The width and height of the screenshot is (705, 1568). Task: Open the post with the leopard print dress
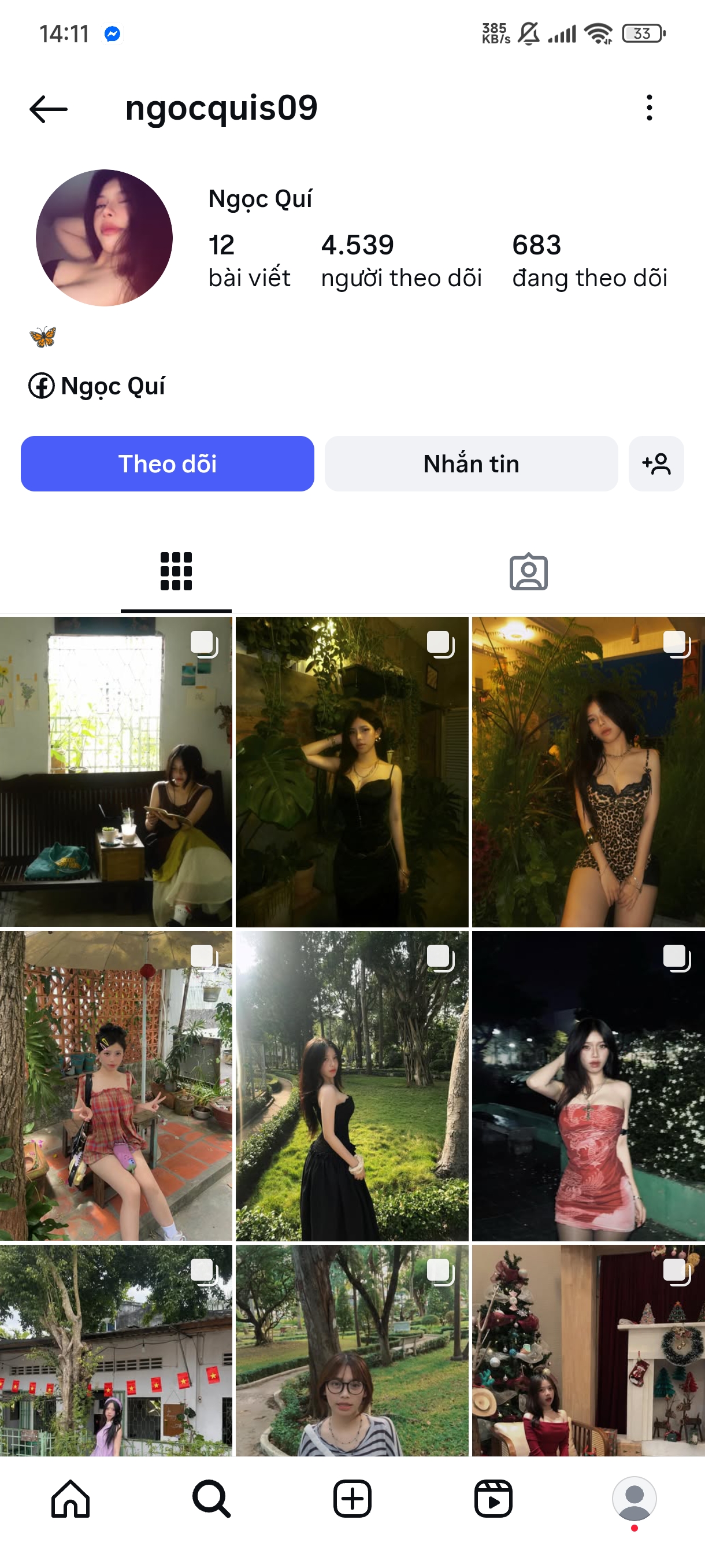(588, 772)
